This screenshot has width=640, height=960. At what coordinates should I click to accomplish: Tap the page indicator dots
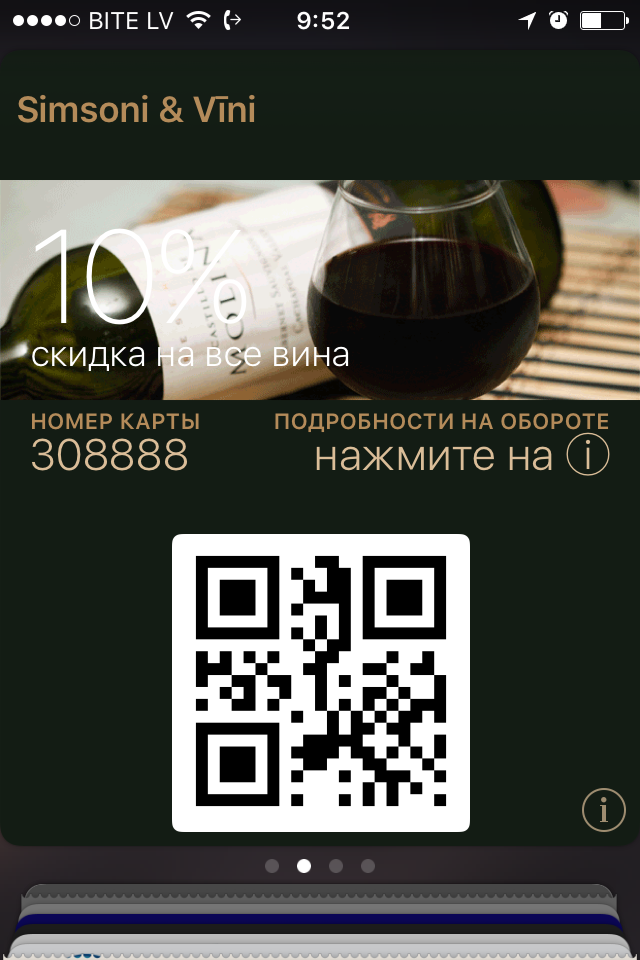[320, 866]
